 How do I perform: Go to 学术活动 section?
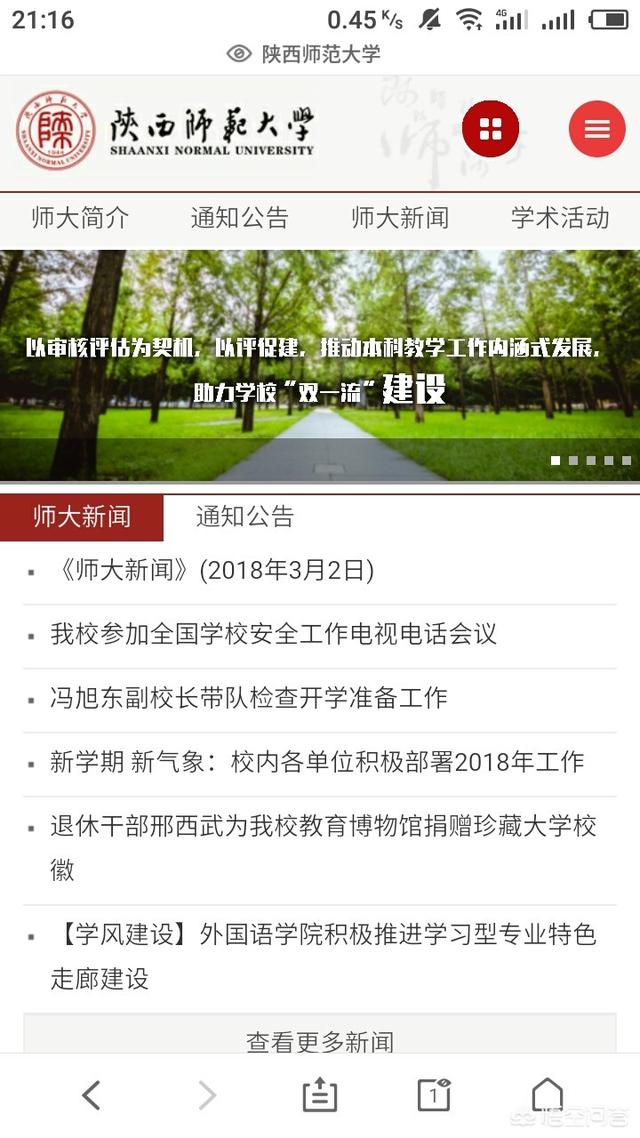(560, 218)
